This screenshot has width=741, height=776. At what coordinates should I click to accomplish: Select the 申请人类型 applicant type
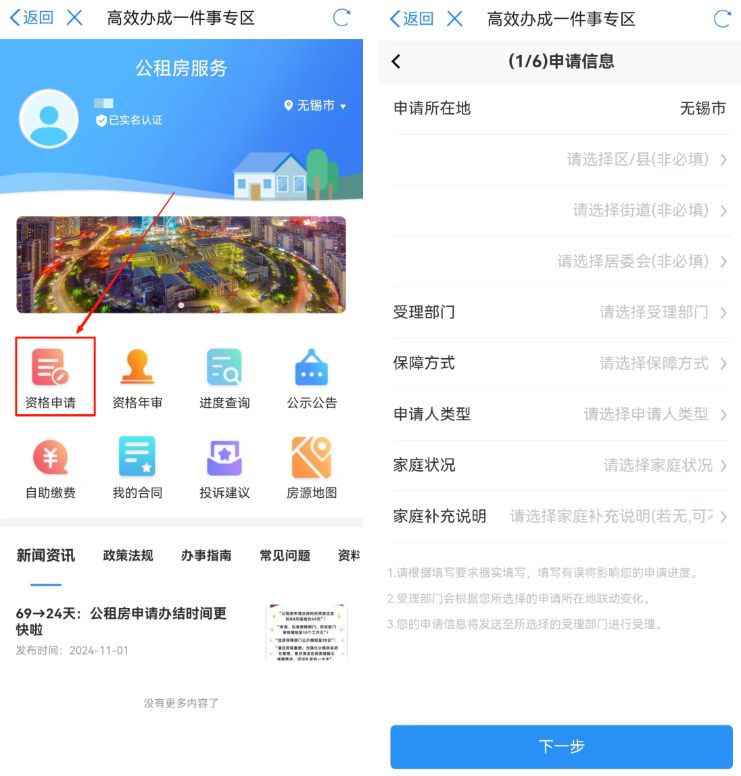pos(561,414)
